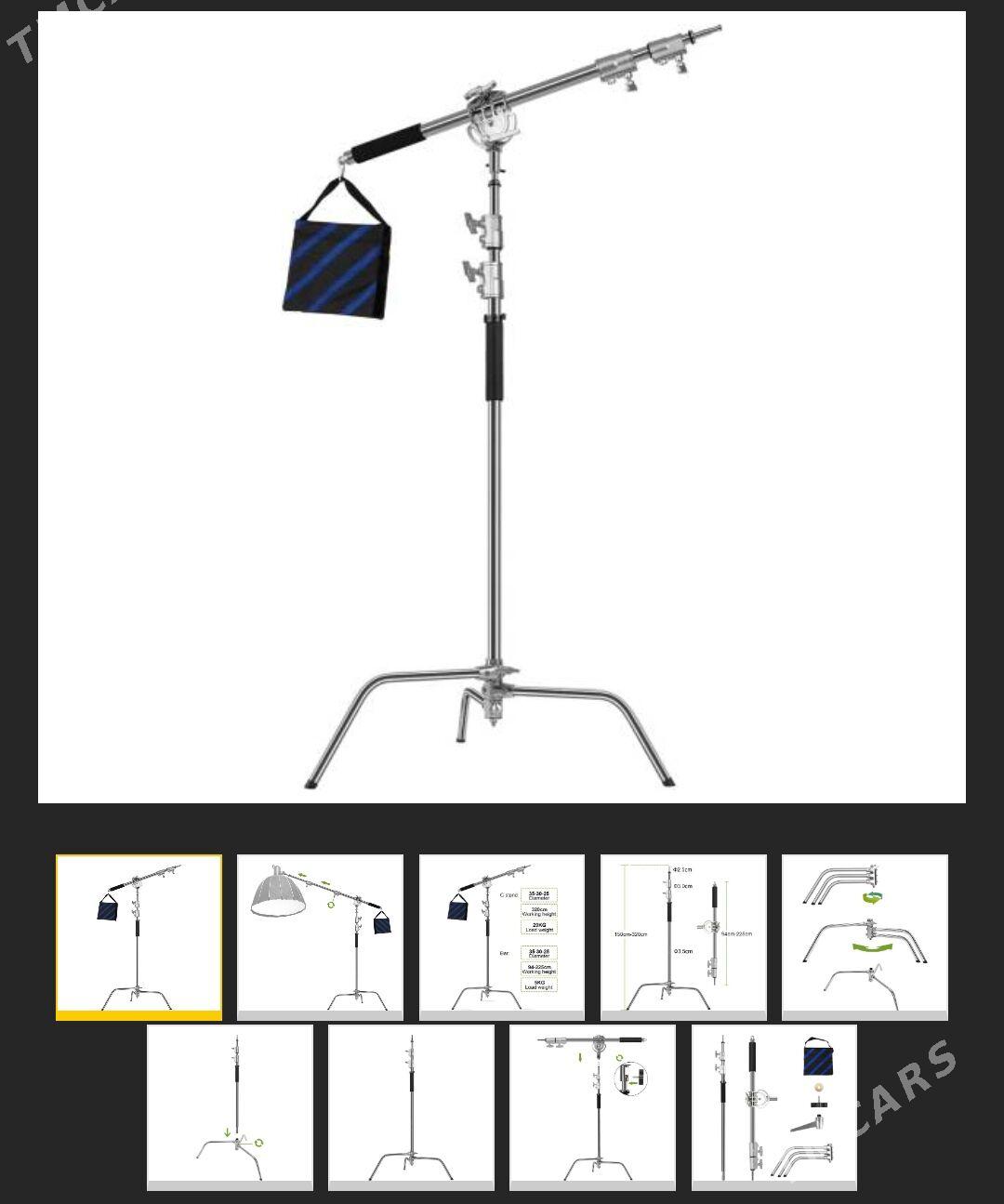
Task: Select the disassembled parts and sandbag thumbnail
Action: 773,1106
